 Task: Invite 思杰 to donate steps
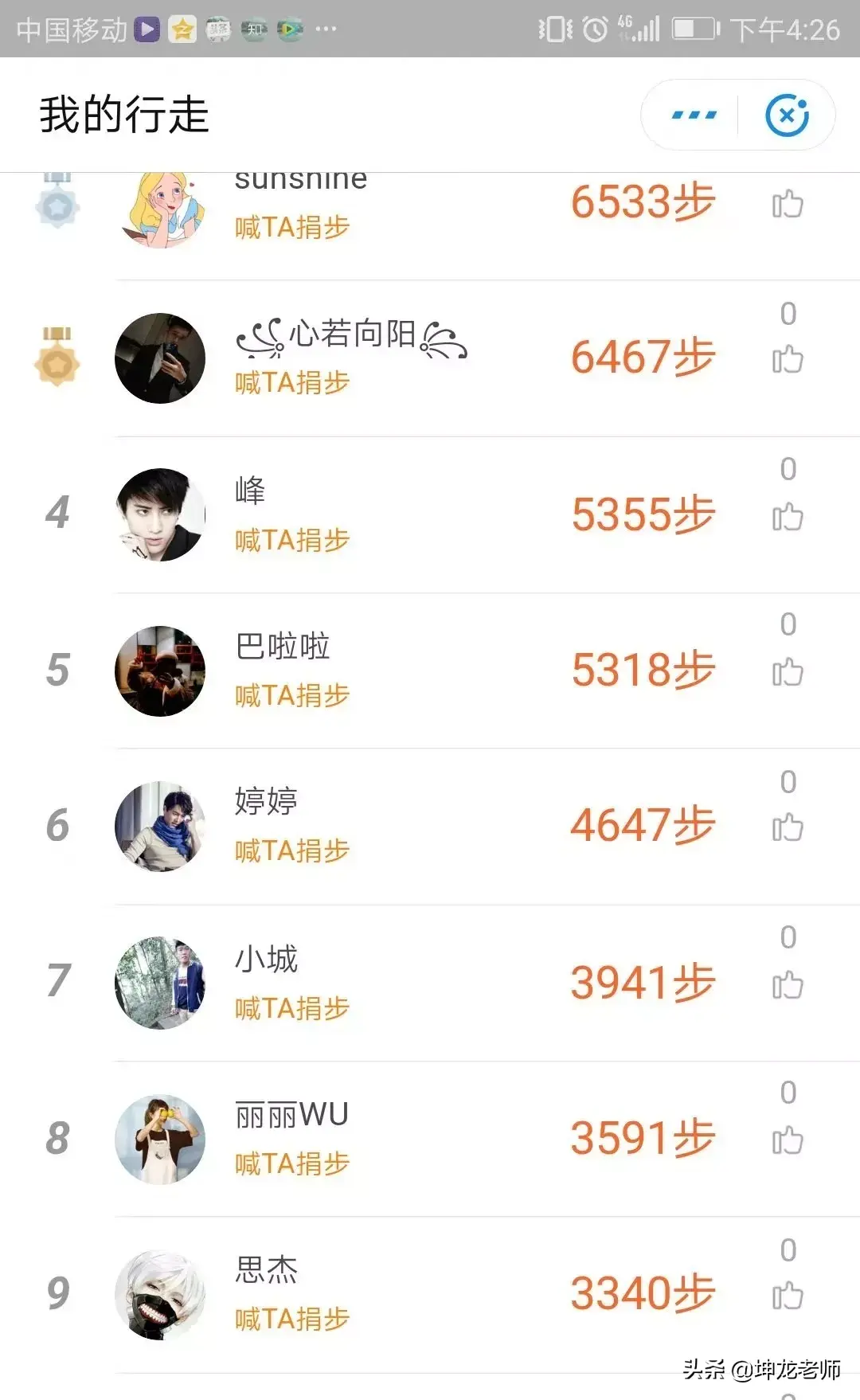pyautogui.click(x=292, y=1320)
